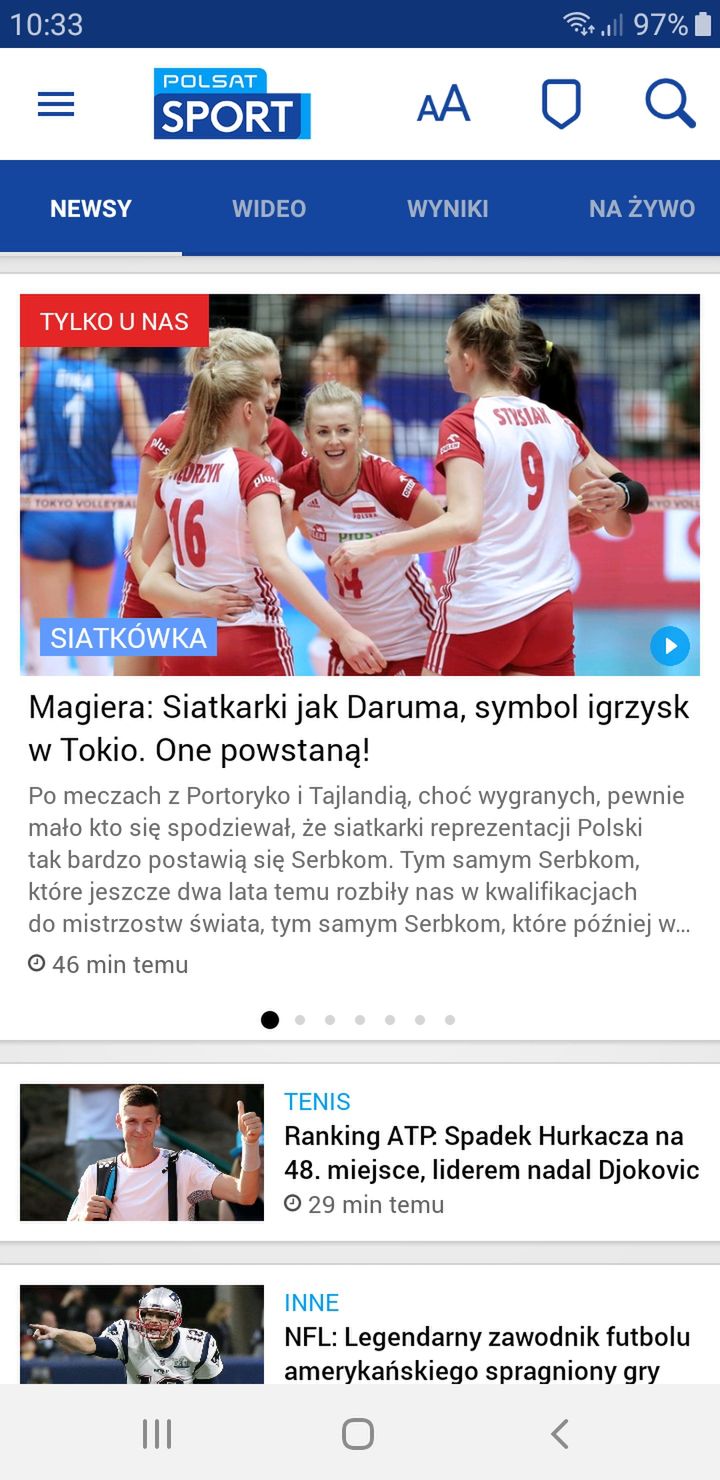Read the Ranking ATP Hurkacz article
The height and width of the screenshot is (1480, 720).
tap(491, 1153)
